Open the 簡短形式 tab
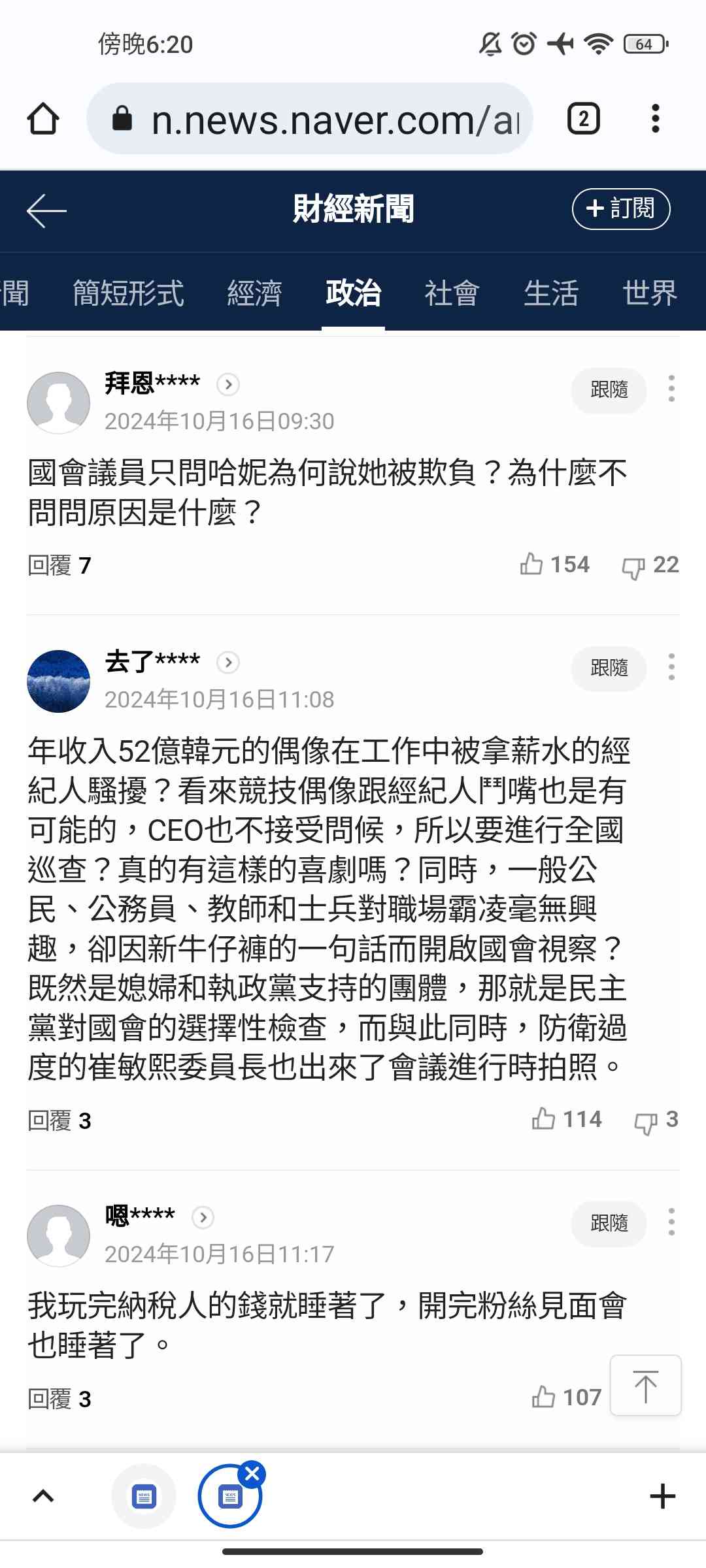Screen dimensions: 706x1568 click(x=128, y=293)
